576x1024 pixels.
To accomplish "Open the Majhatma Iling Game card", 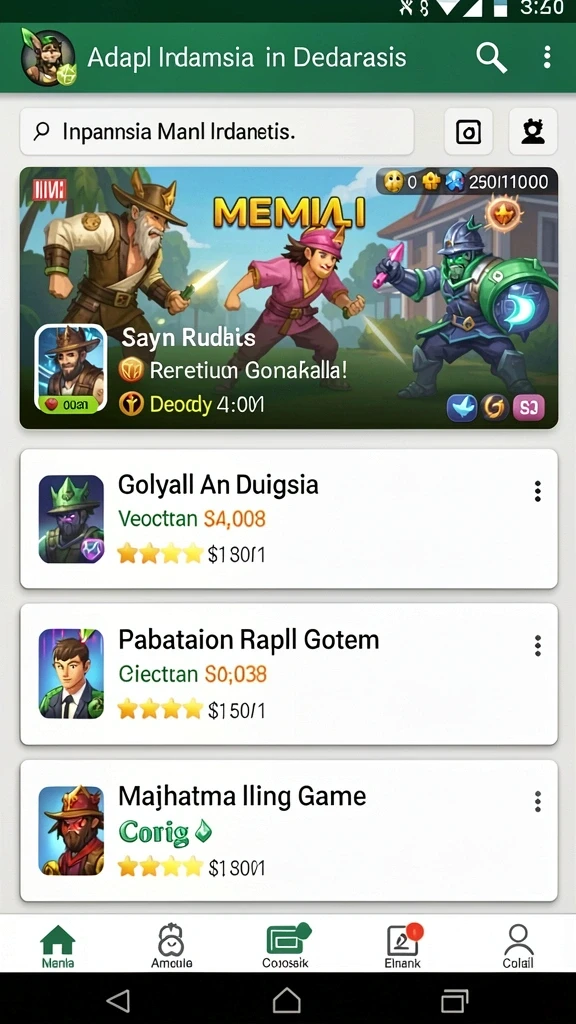I will coord(289,830).
